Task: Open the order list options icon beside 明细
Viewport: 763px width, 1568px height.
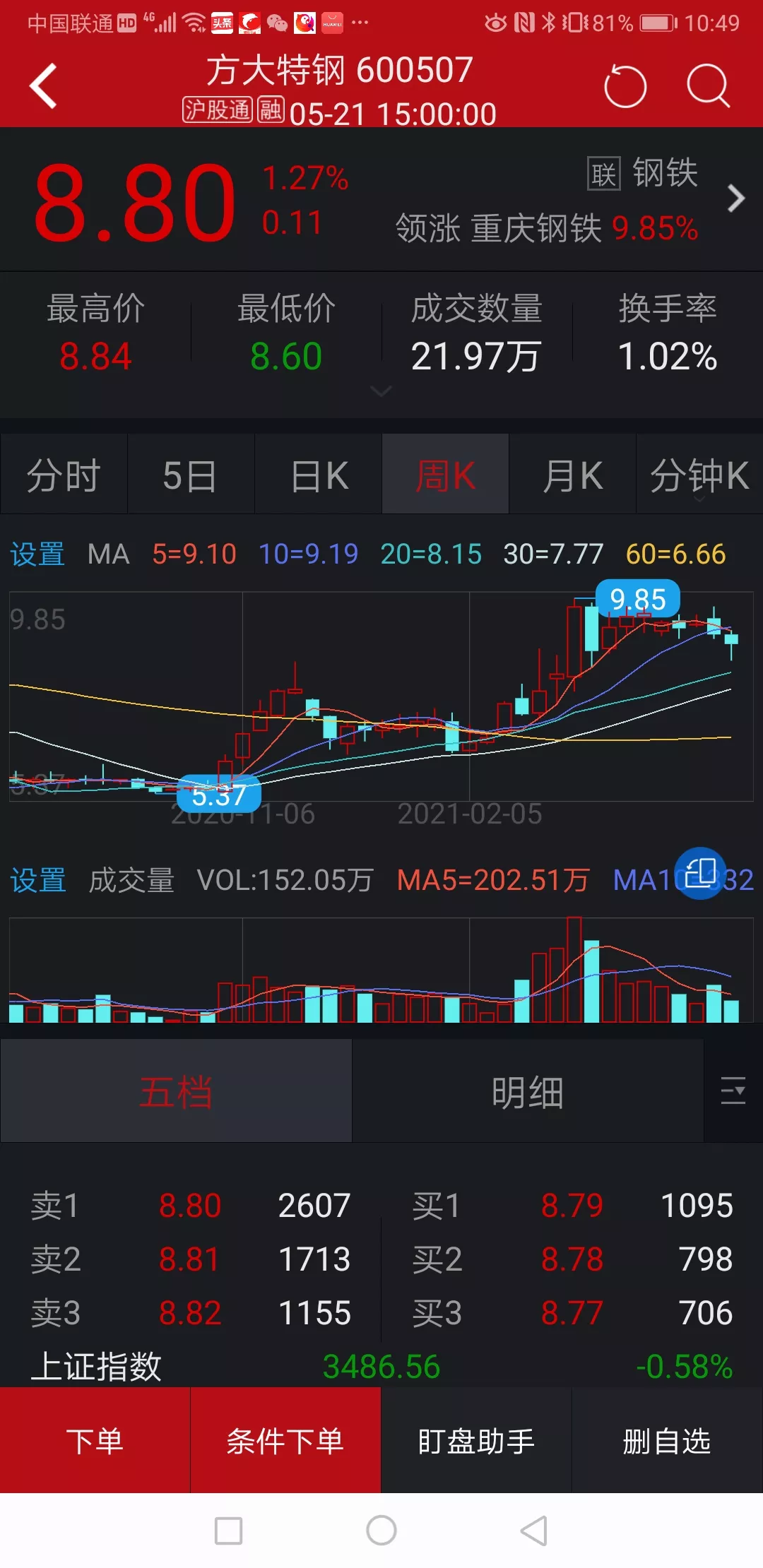Action: tap(733, 1091)
